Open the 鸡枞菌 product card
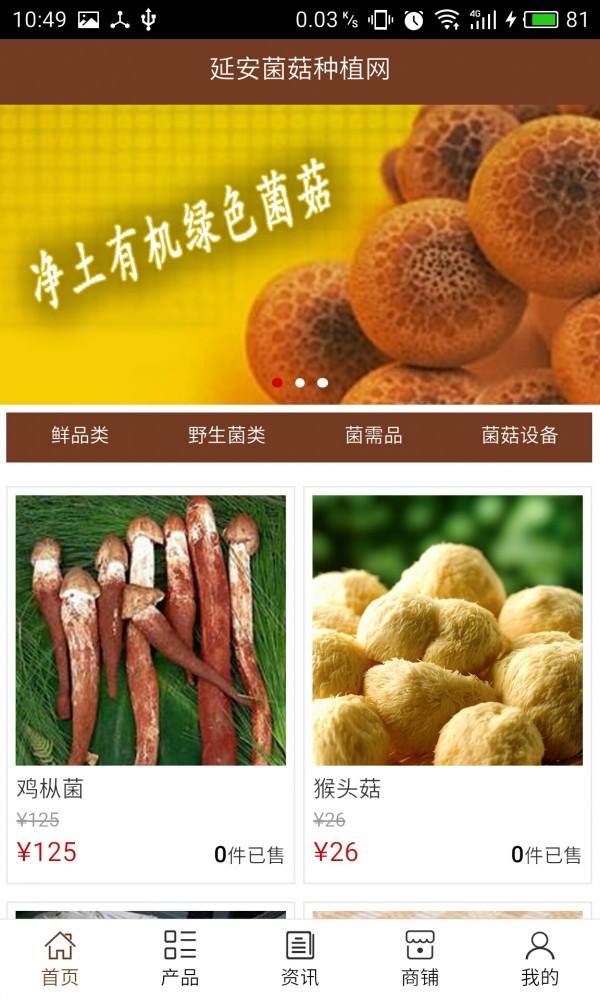The width and height of the screenshot is (600, 1000). (151, 684)
